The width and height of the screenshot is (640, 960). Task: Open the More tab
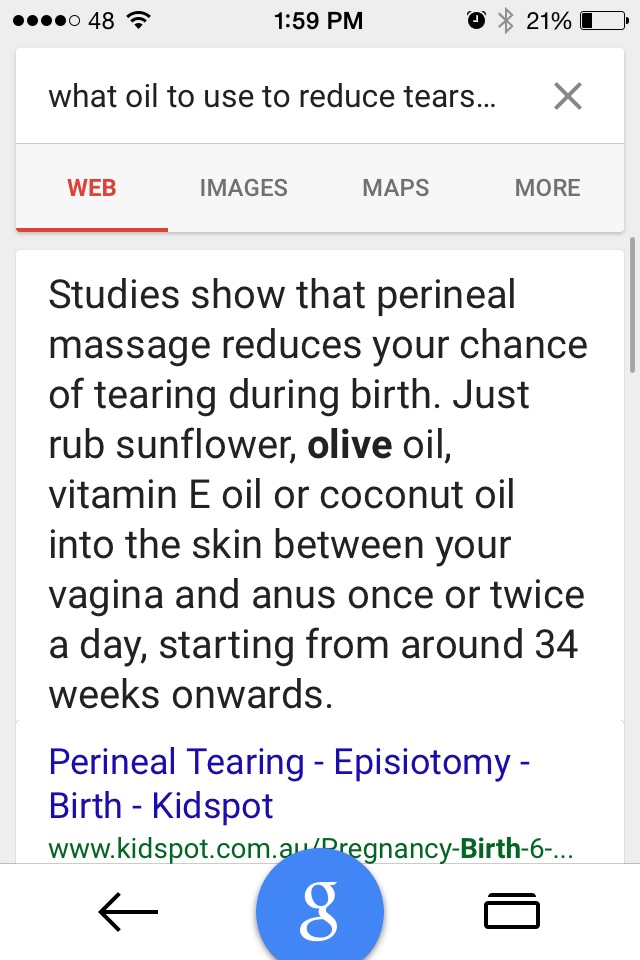coord(547,187)
